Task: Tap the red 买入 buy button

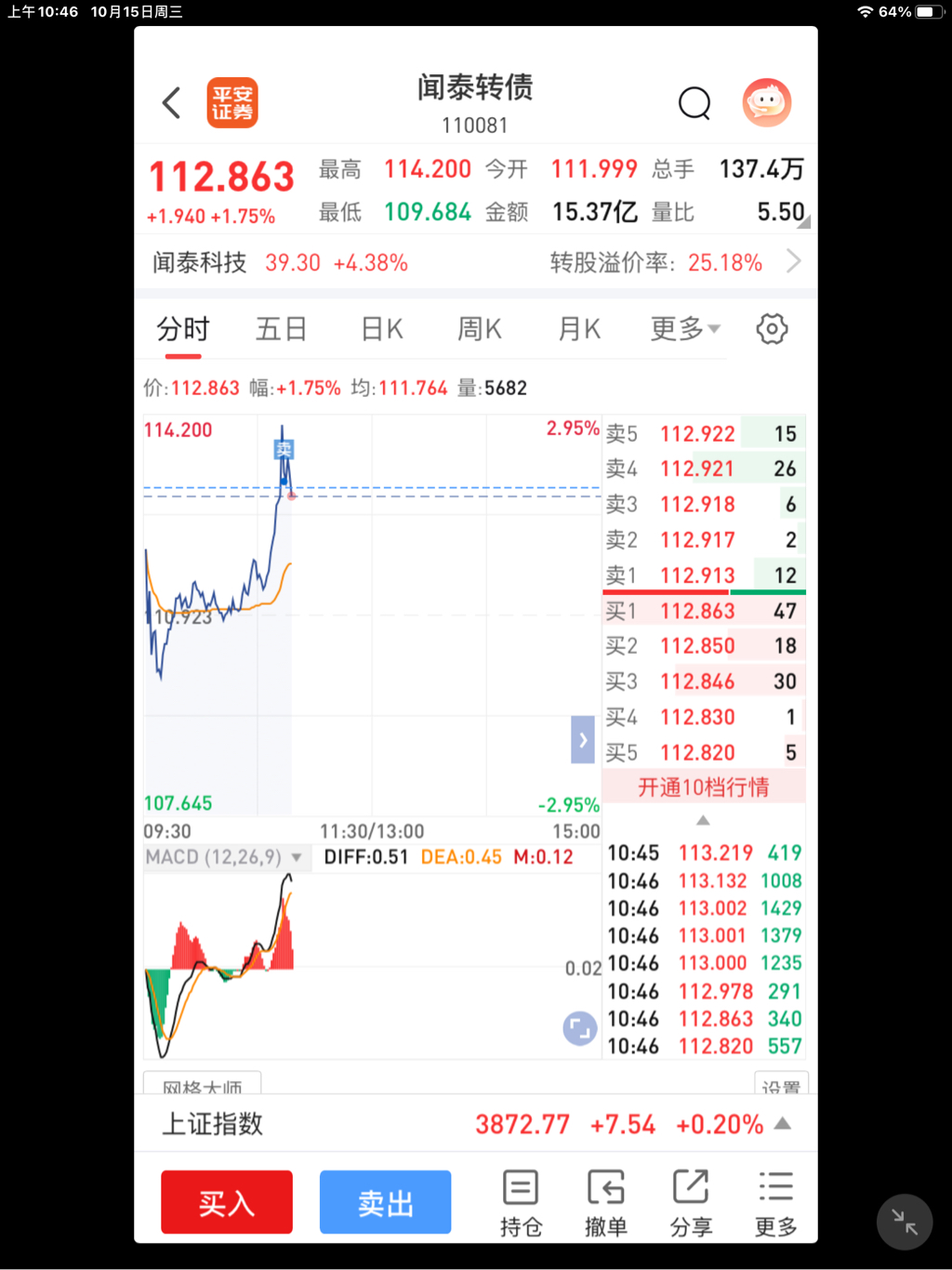Action: (227, 1203)
